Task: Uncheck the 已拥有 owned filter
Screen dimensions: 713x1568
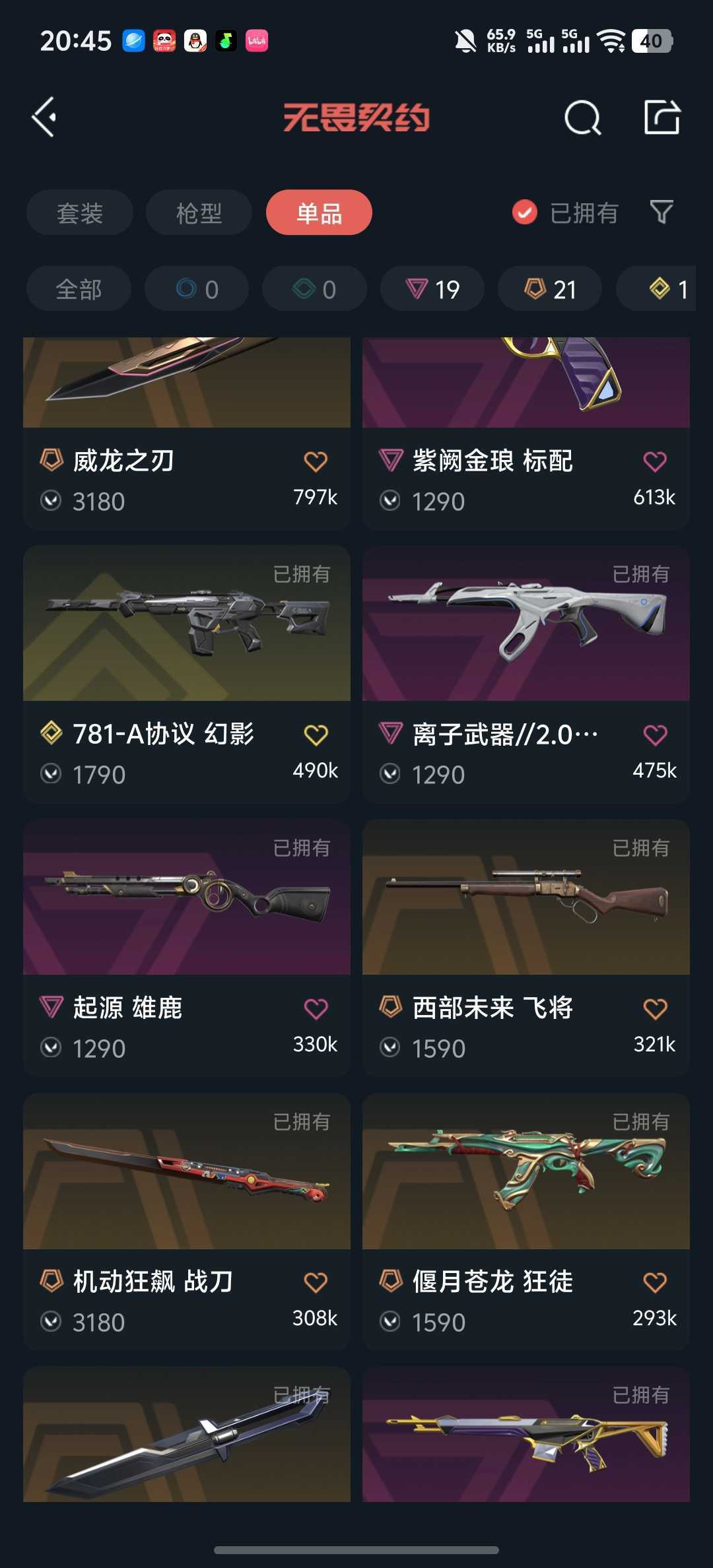Action: coord(524,212)
